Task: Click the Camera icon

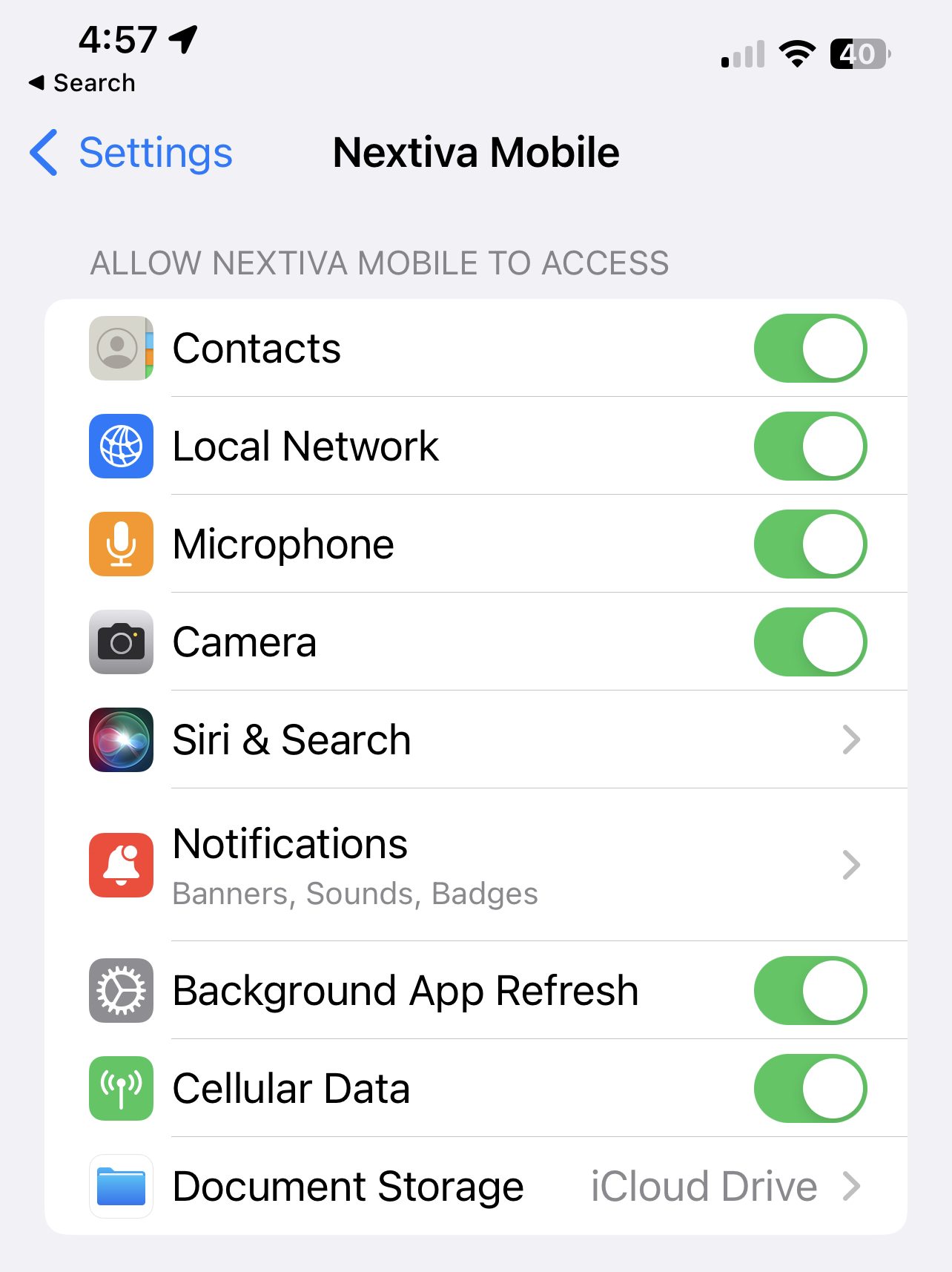Action: 120,643
